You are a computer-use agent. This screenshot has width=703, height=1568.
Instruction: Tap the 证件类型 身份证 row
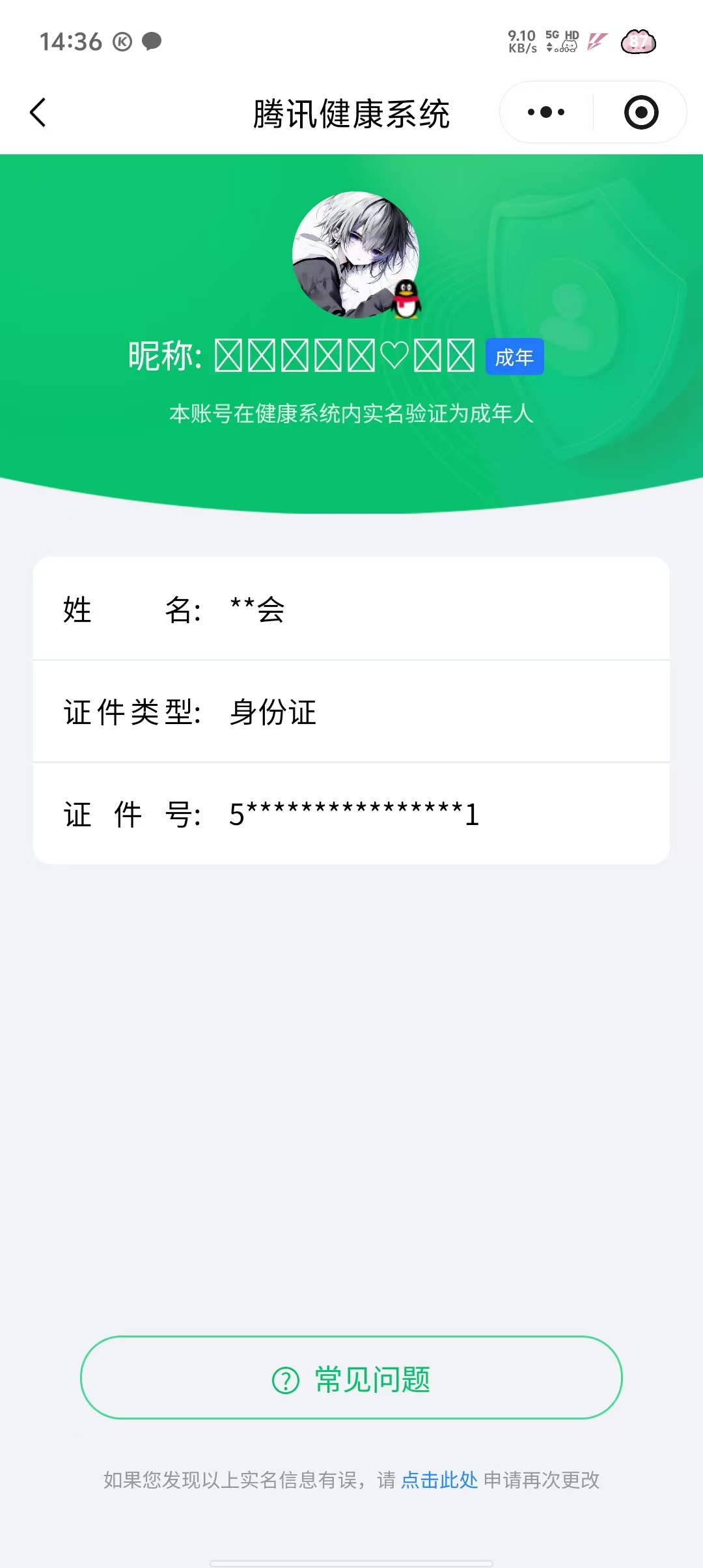pos(351,712)
